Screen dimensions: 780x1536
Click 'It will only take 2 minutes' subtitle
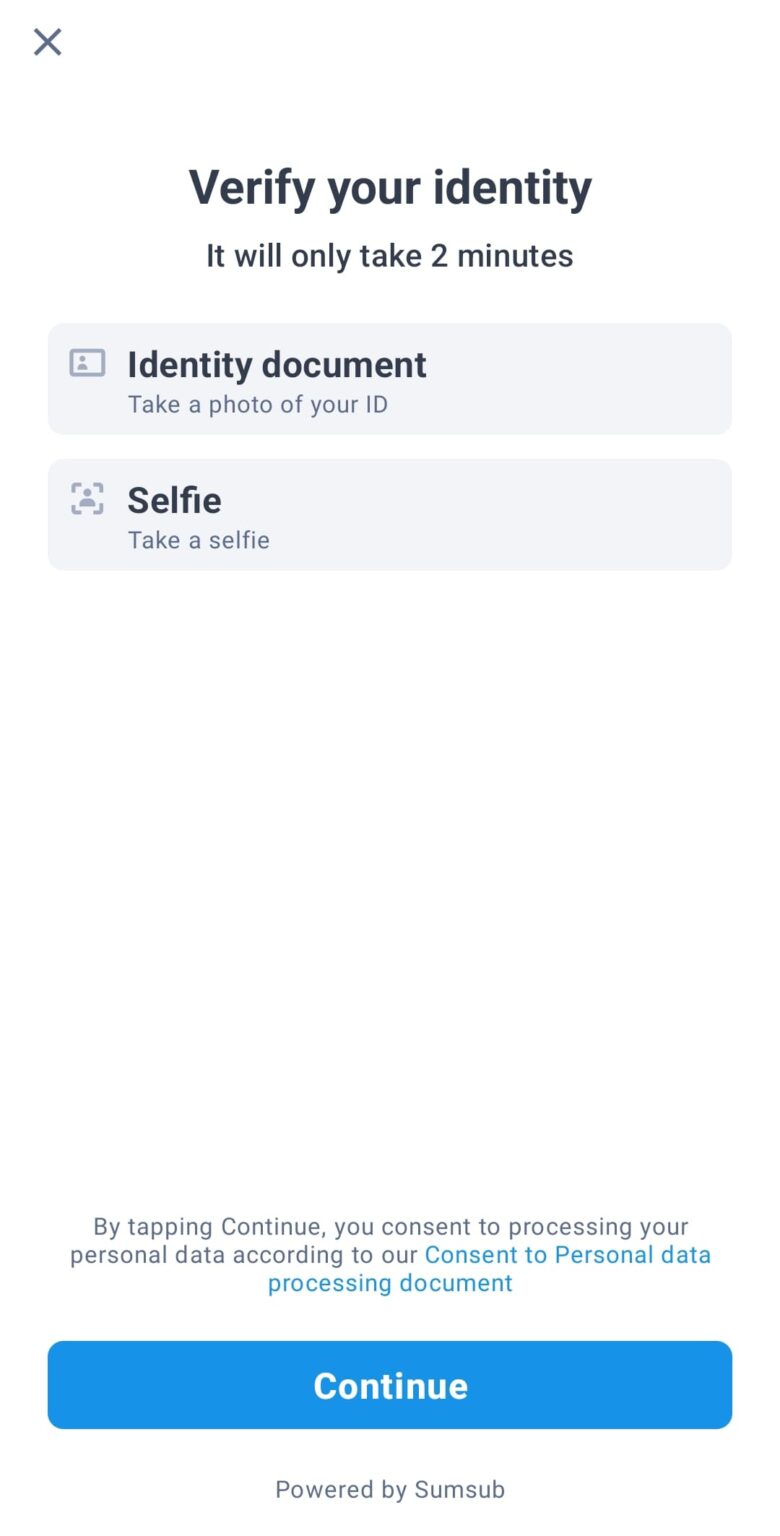point(390,256)
